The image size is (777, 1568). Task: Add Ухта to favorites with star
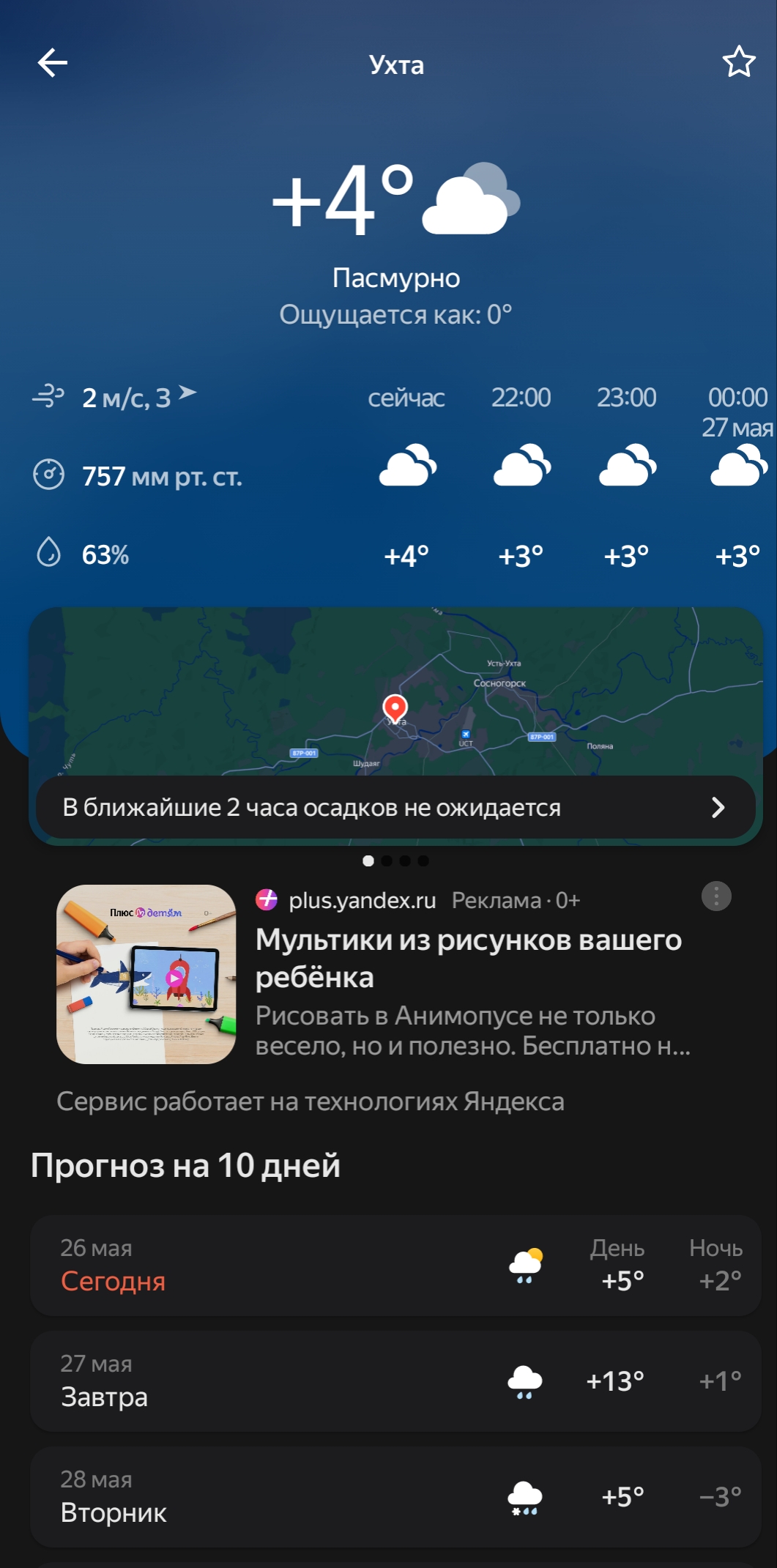coord(739,62)
